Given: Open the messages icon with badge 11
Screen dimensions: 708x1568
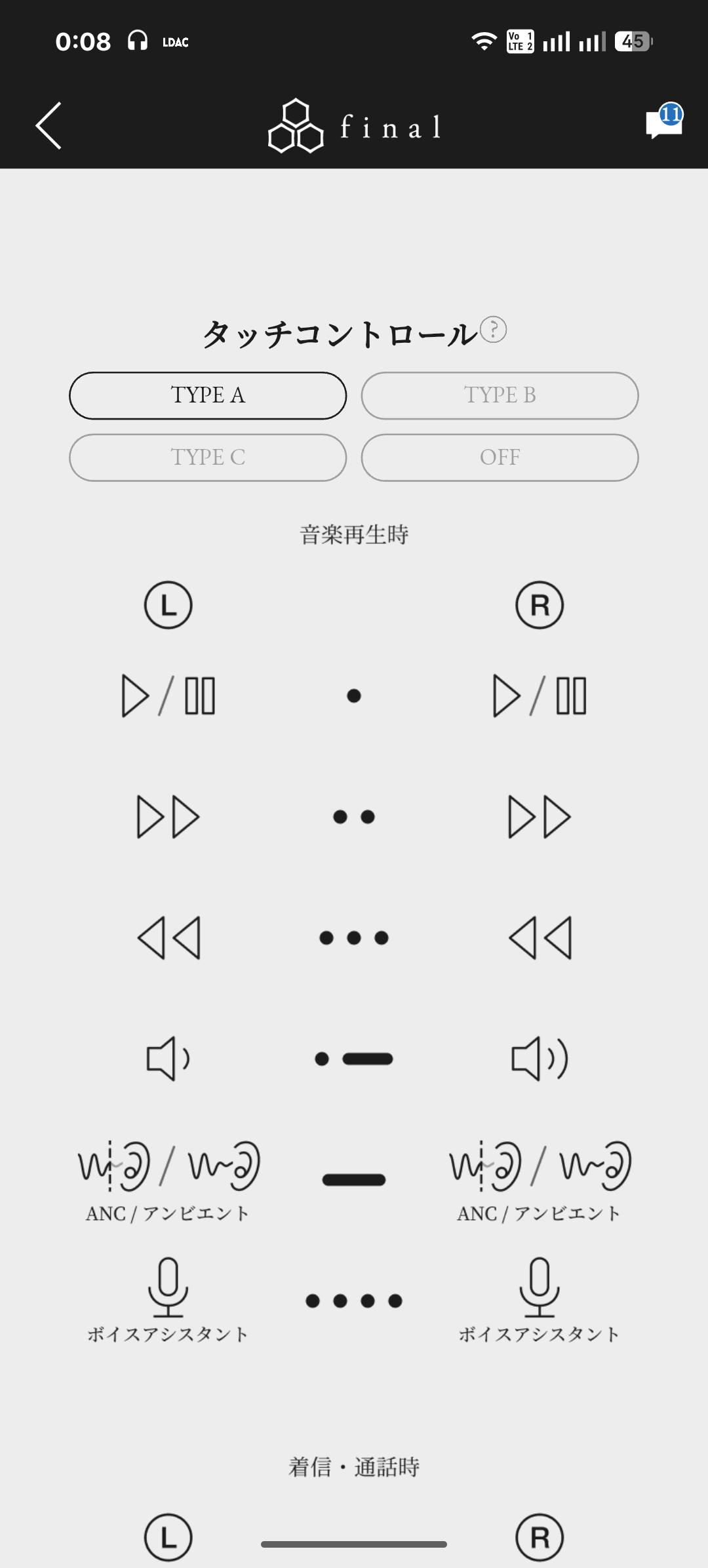Looking at the screenshot, I should coord(663,122).
